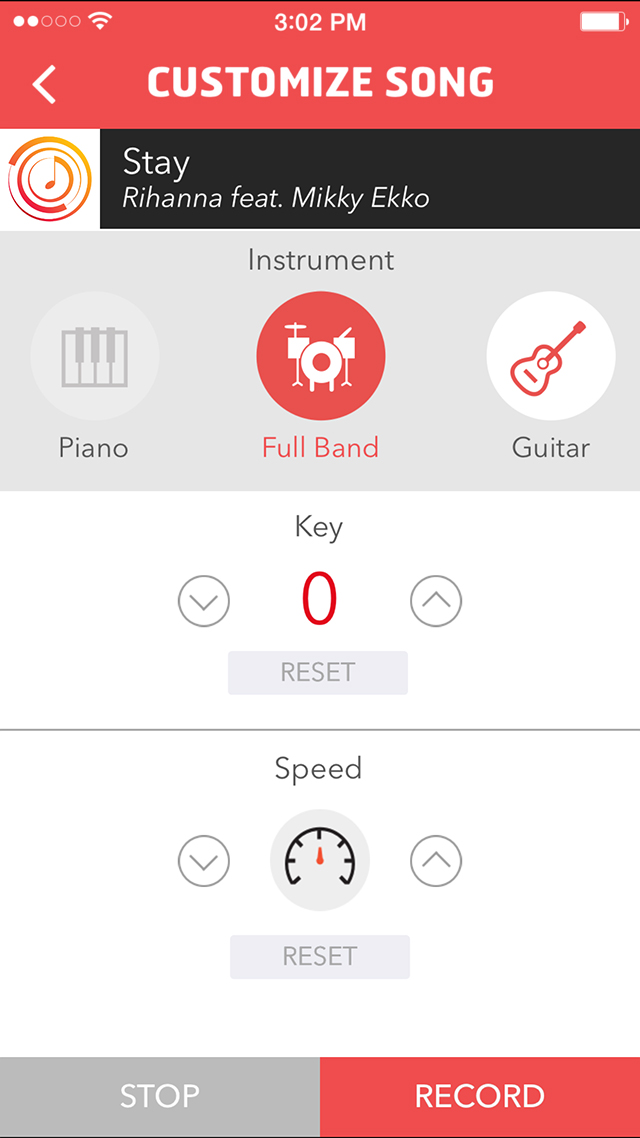Lower the song key
The height and width of the screenshot is (1138, 640).
[x=204, y=601]
